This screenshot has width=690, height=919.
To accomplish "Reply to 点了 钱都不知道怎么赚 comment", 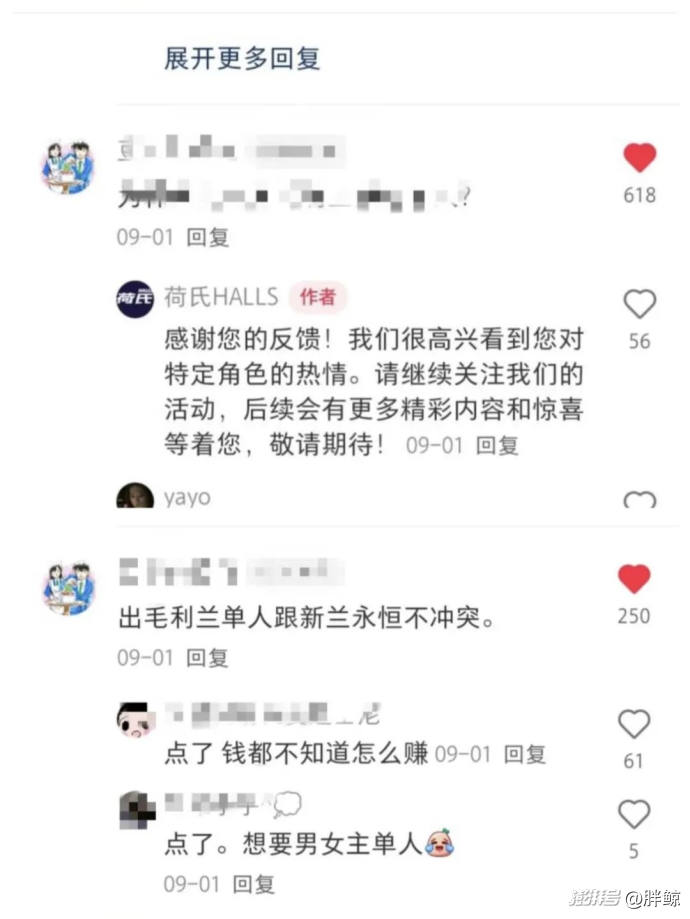I will pos(523,753).
